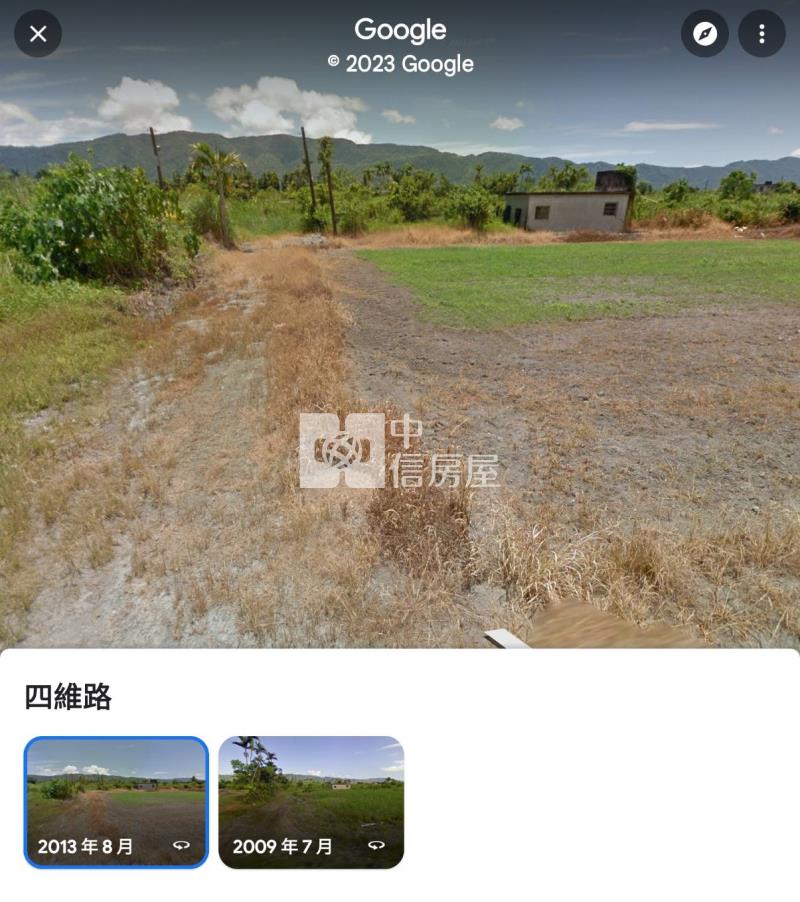The height and width of the screenshot is (902, 800).
Task: Click the 360 pano icon on the 2013 thumbnail
Action: coord(183,845)
